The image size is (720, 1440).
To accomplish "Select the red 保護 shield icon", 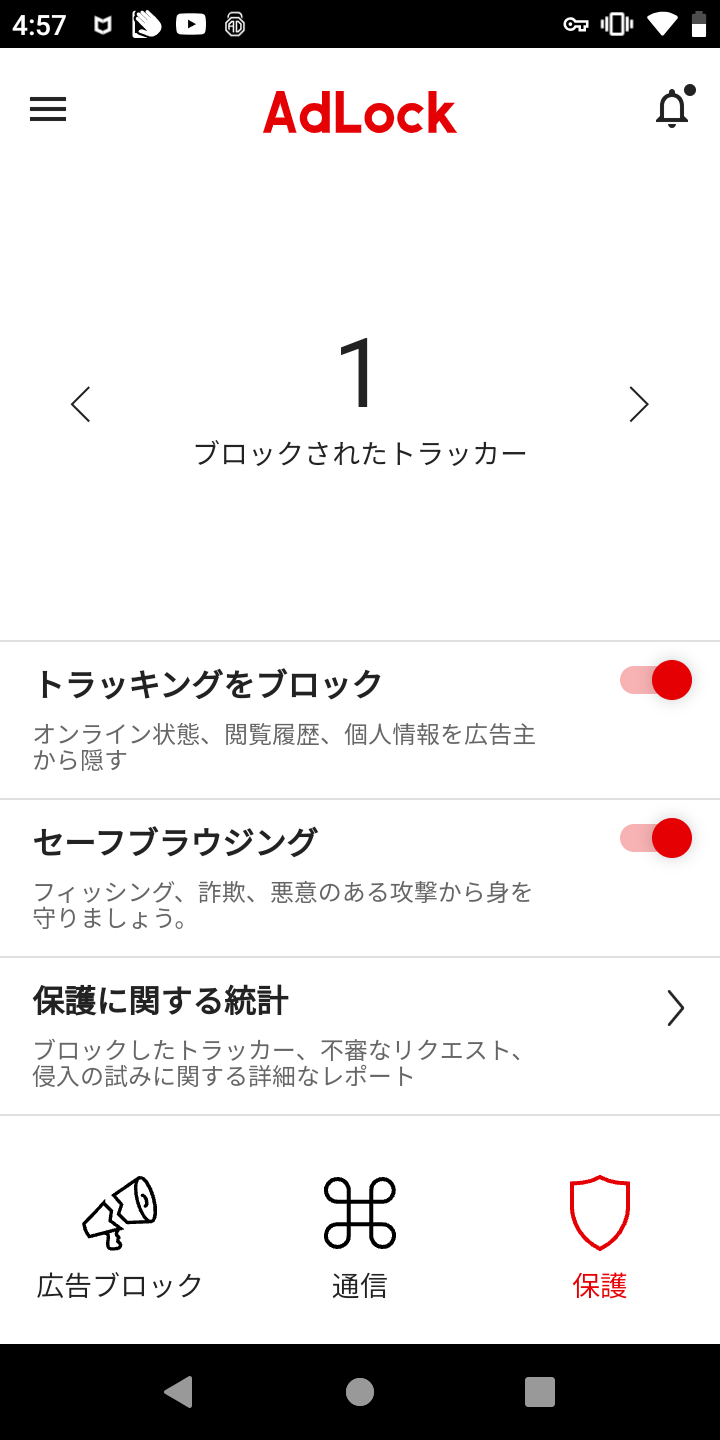I will [x=598, y=1212].
